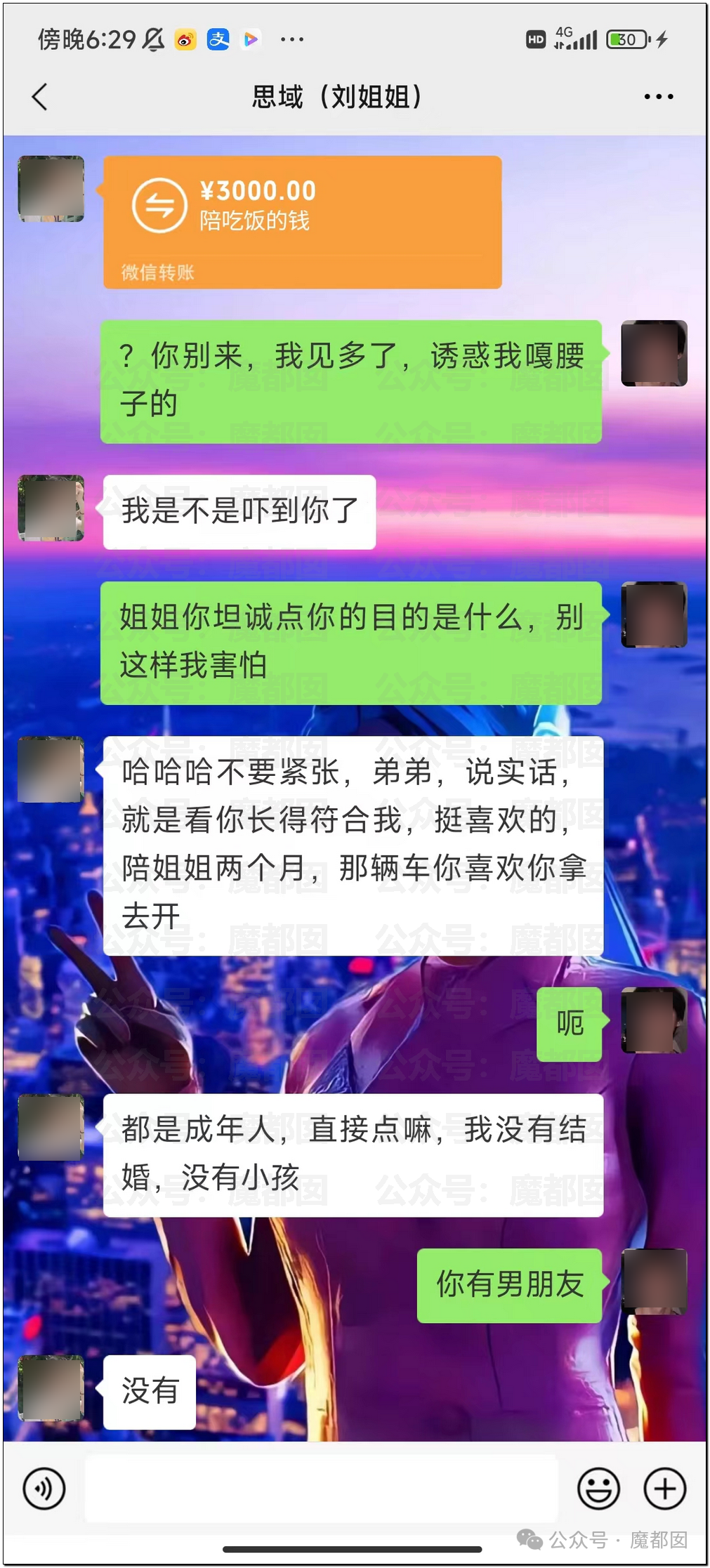Open the plus attachment menu

point(664,1488)
